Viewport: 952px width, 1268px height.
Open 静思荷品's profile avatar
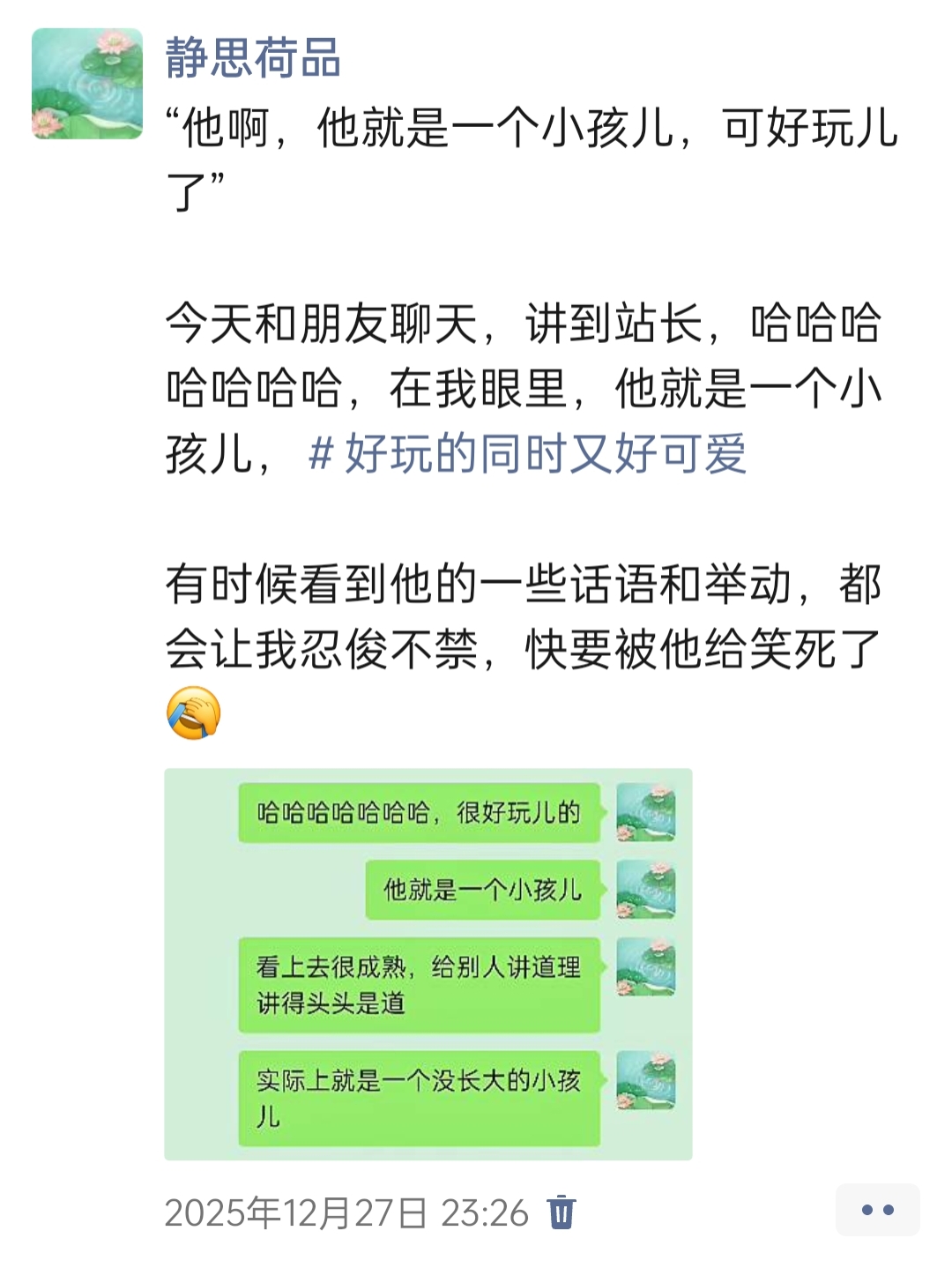tap(87, 84)
